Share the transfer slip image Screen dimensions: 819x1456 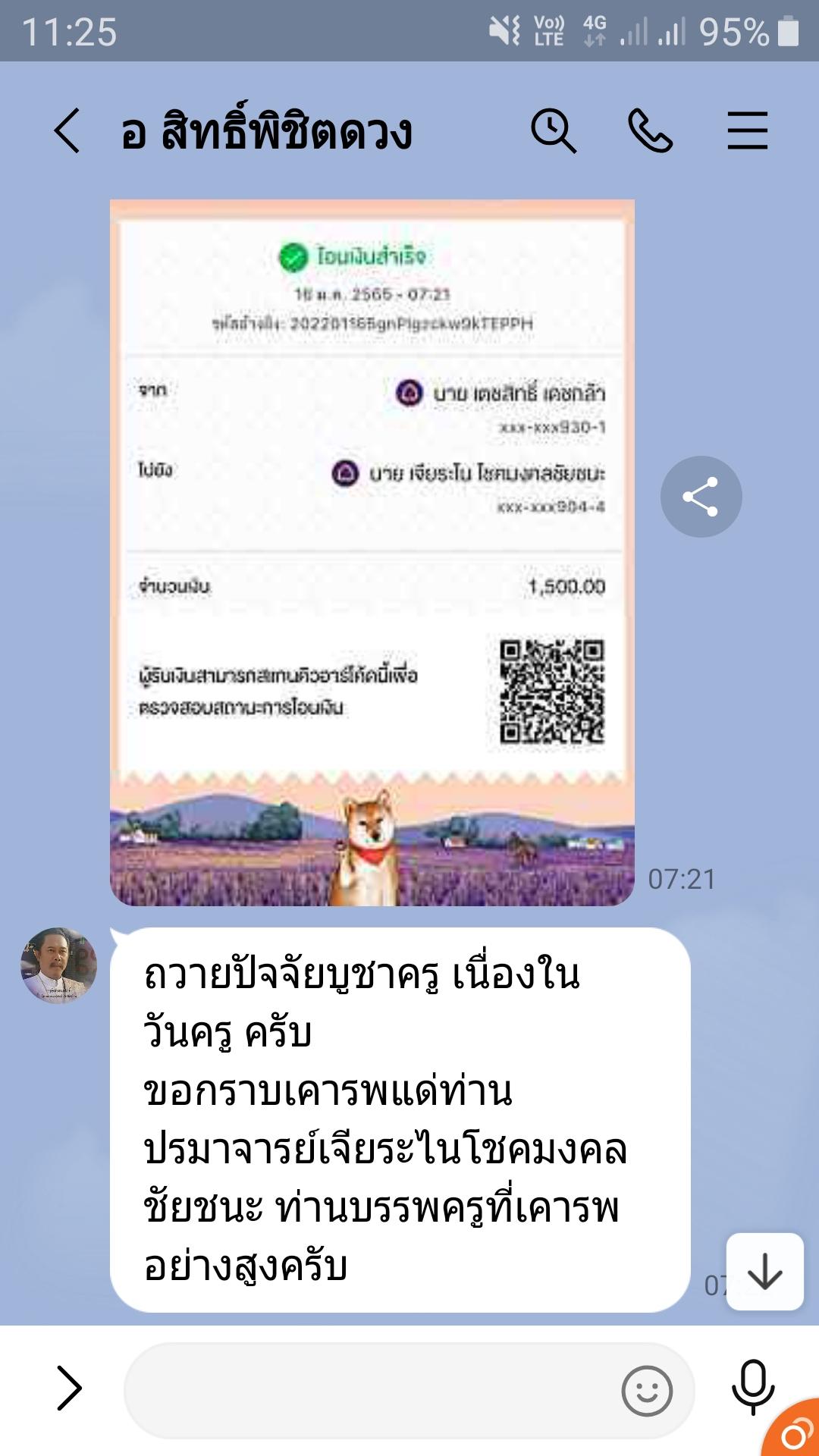(701, 497)
